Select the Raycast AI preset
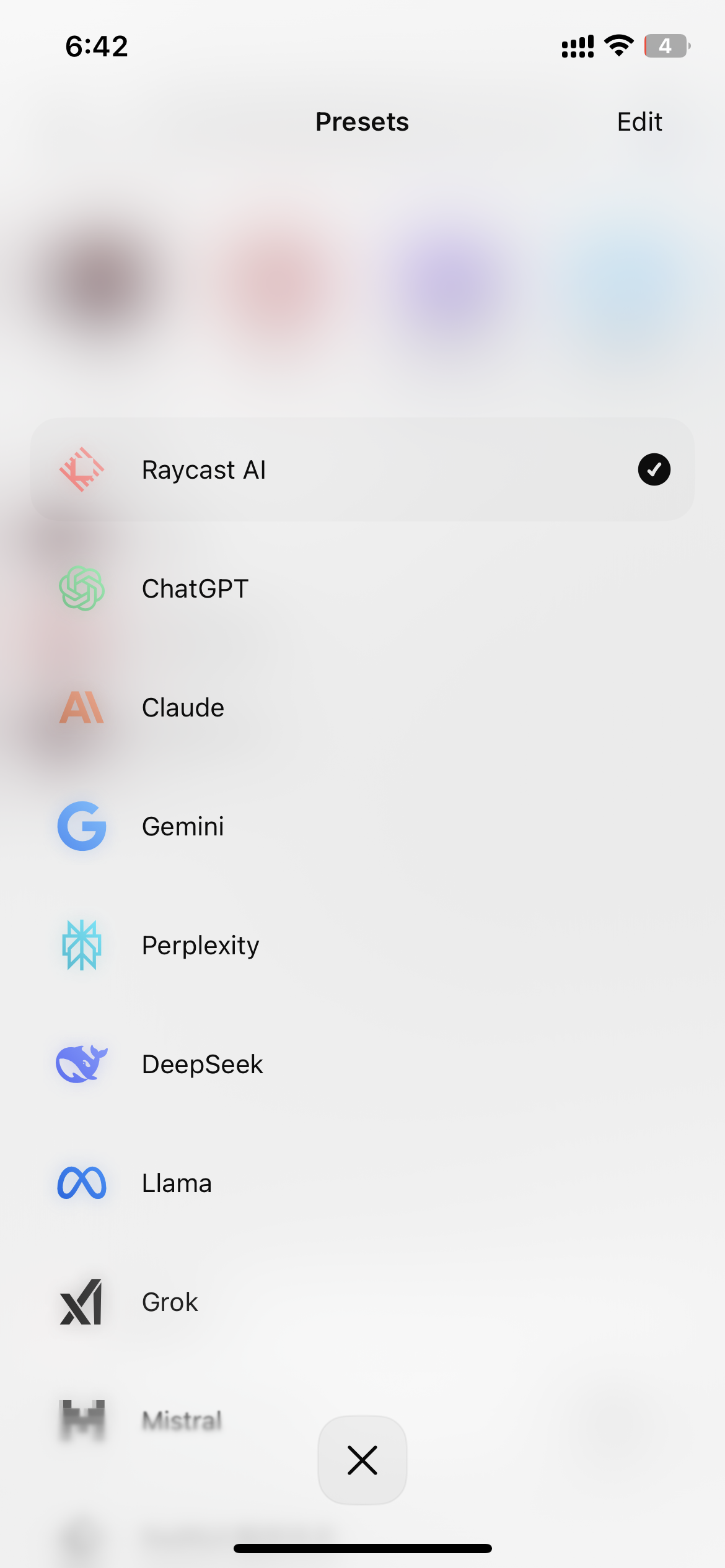 (x=362, y=469)
